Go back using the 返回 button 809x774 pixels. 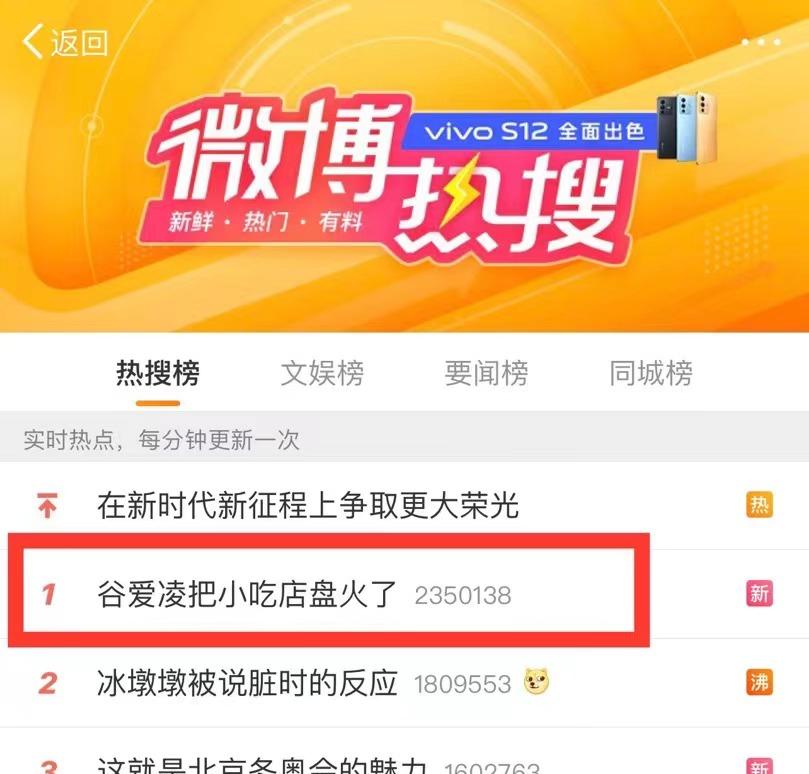[x=65, y=42]
